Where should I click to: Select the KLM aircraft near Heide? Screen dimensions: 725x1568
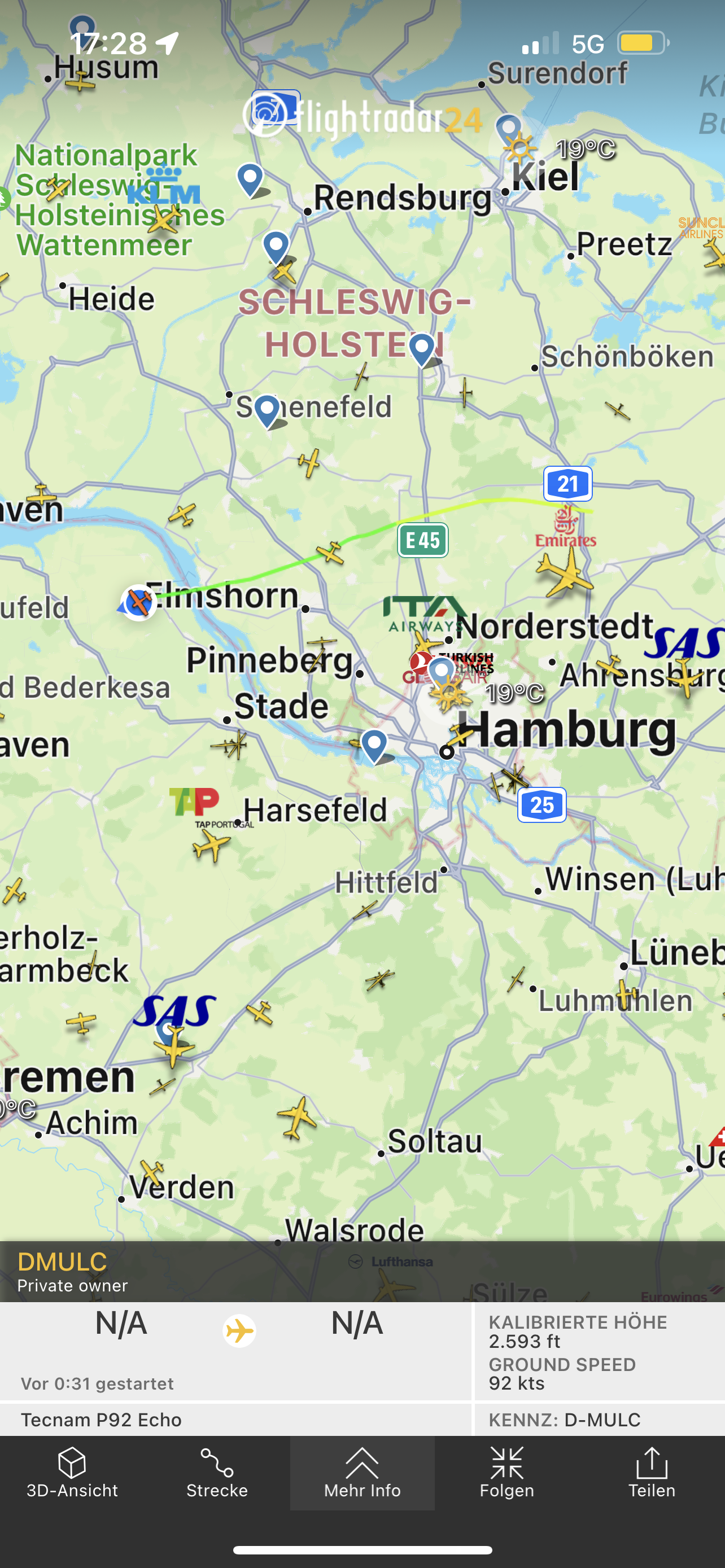pyautogui.click(x=164, y=218)
